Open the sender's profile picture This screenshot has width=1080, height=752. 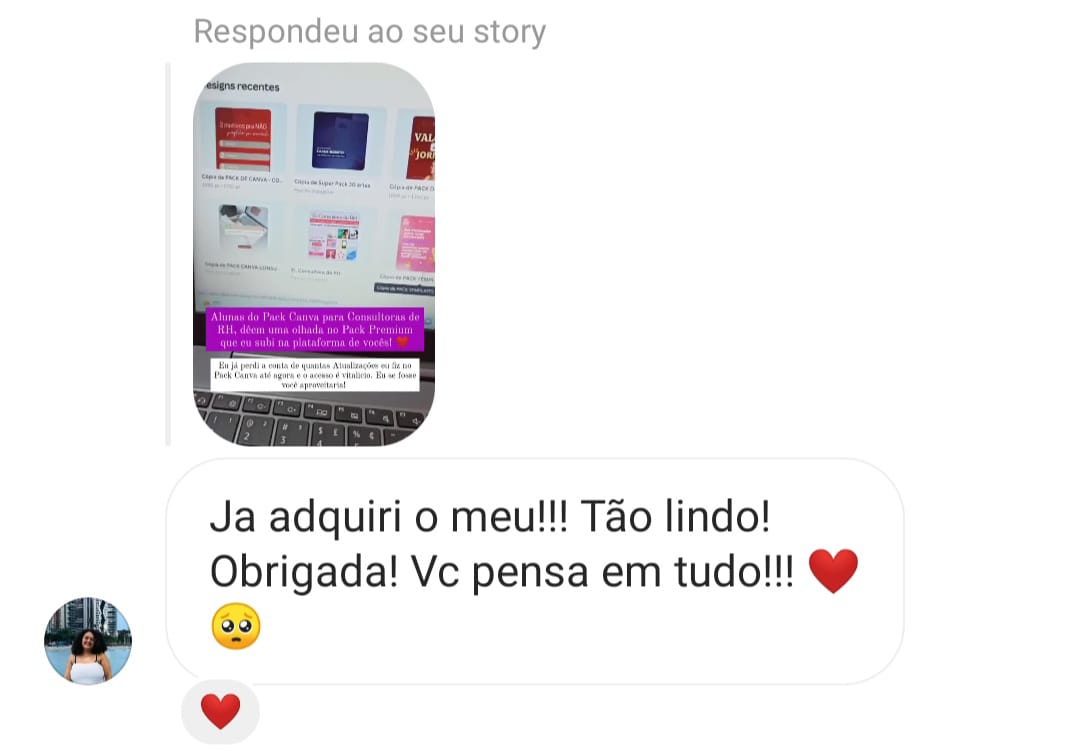pyautogui.click(x=88, y=641)
